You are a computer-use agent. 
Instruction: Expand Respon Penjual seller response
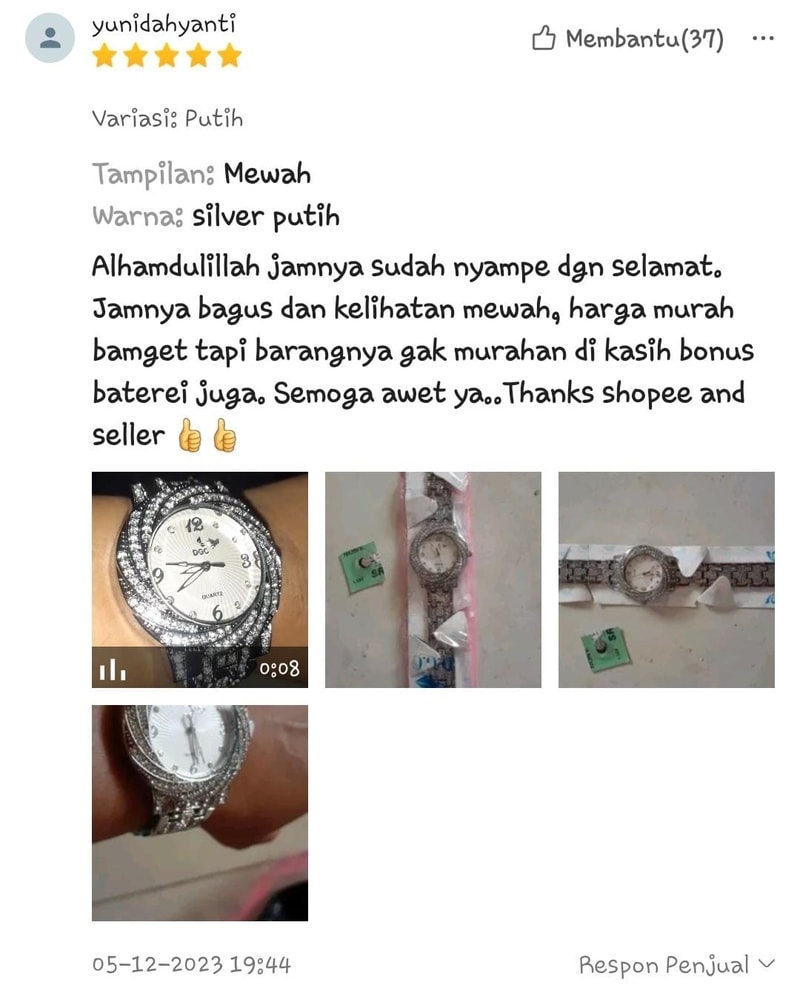tap(677, 965)
